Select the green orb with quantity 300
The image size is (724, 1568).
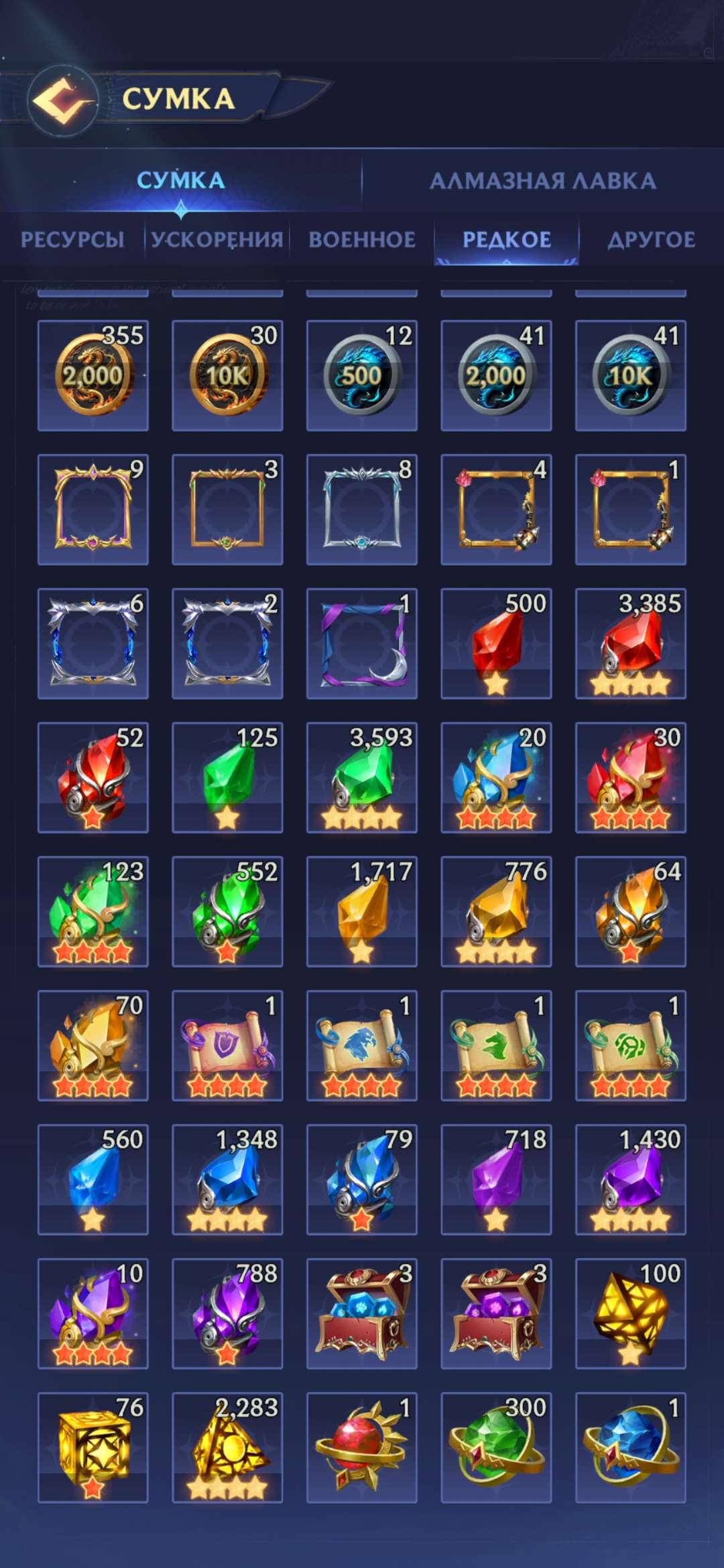tap(496, 1448)
